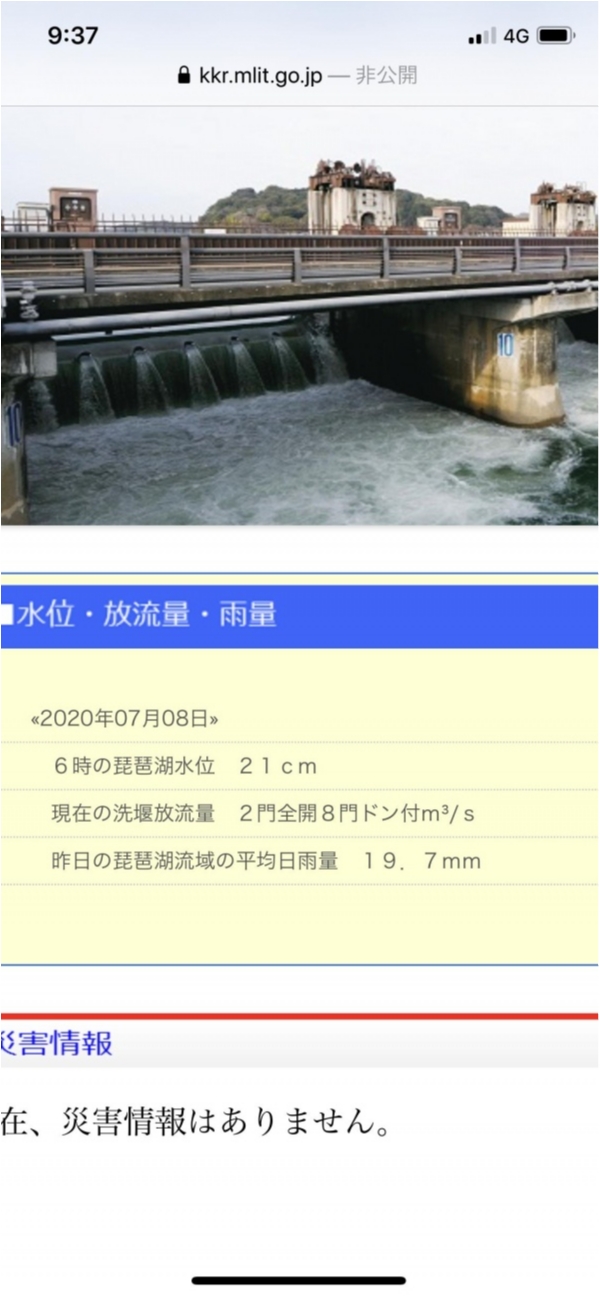
Task: Tap the kkr.mlit.go.jp address bar
Action: [x=297, y=76]
